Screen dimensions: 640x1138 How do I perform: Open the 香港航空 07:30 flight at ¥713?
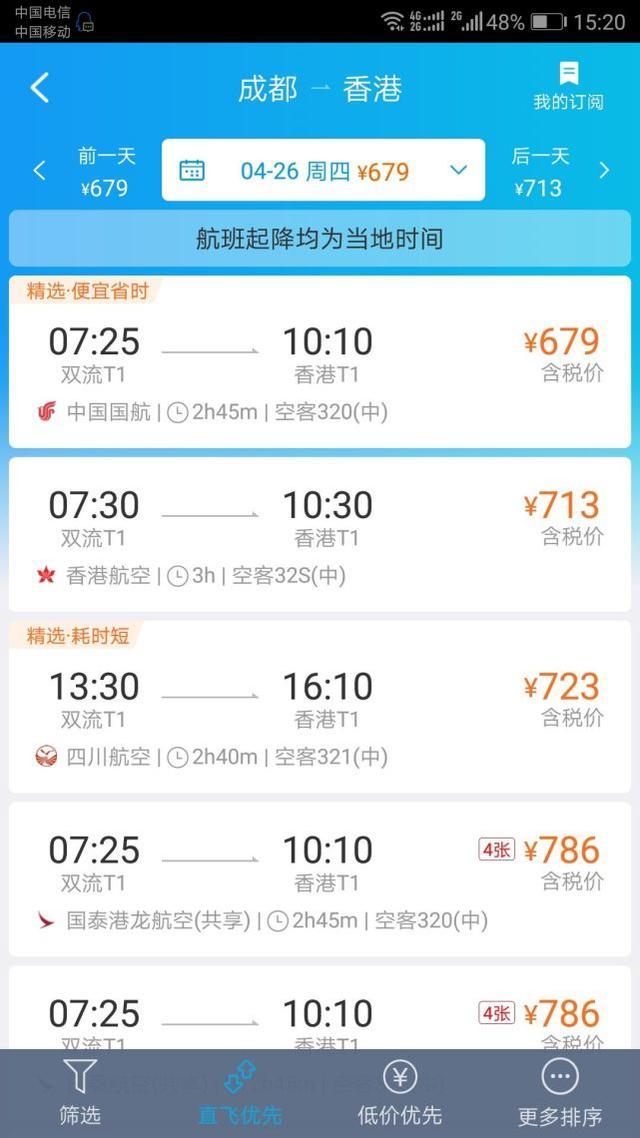coord(320,534)
